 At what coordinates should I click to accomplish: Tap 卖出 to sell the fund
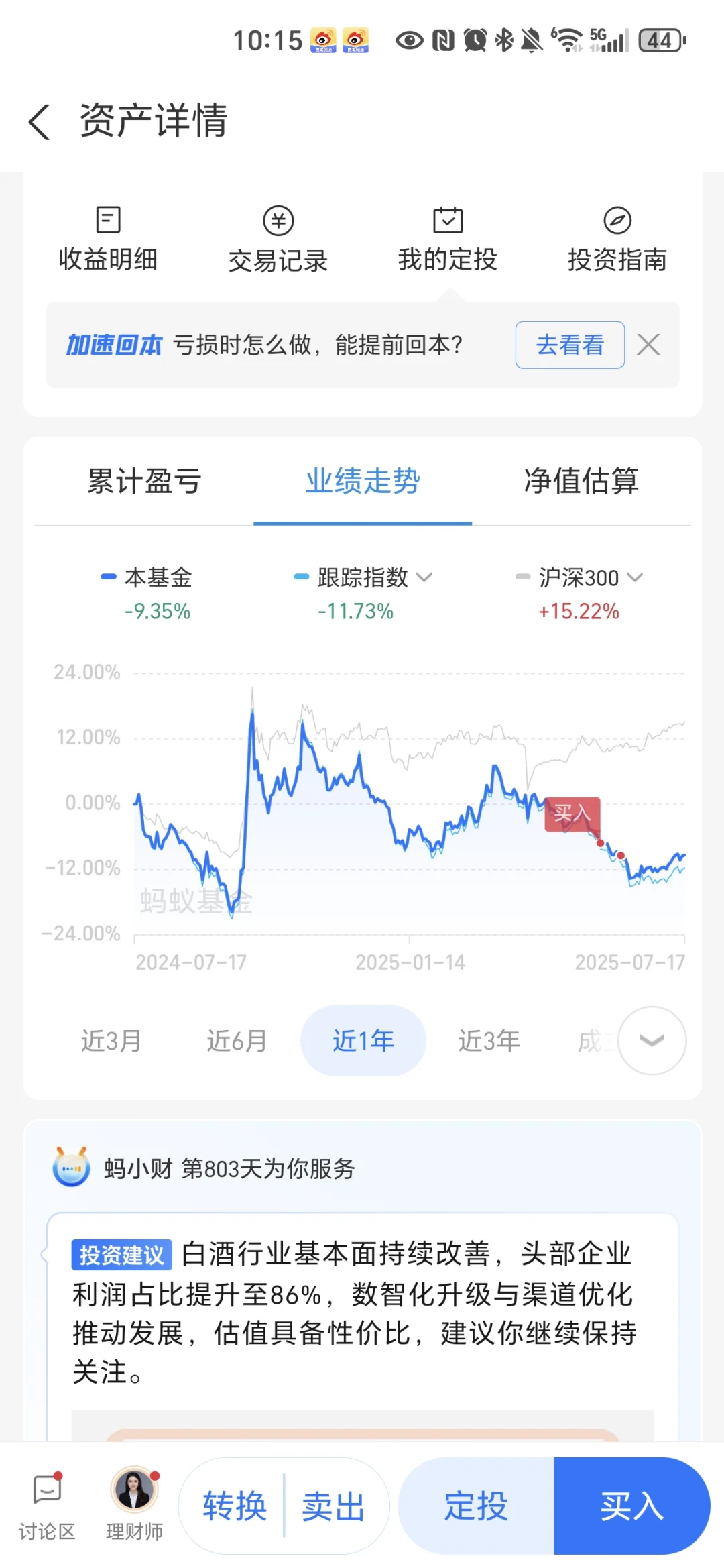pyautogui.click(x=333, y=1506)
